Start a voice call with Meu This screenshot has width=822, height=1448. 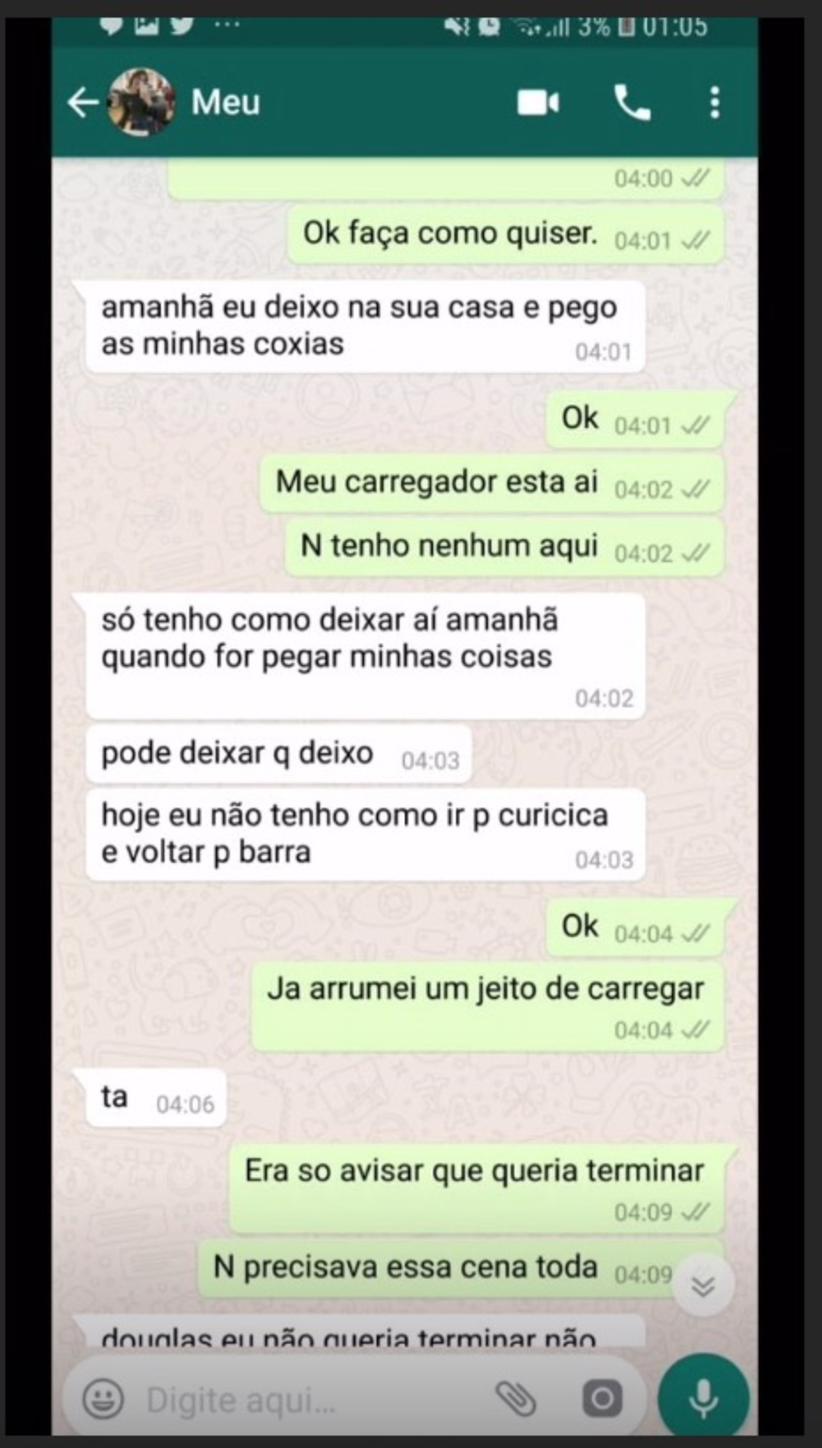click(x=631, y=102)
